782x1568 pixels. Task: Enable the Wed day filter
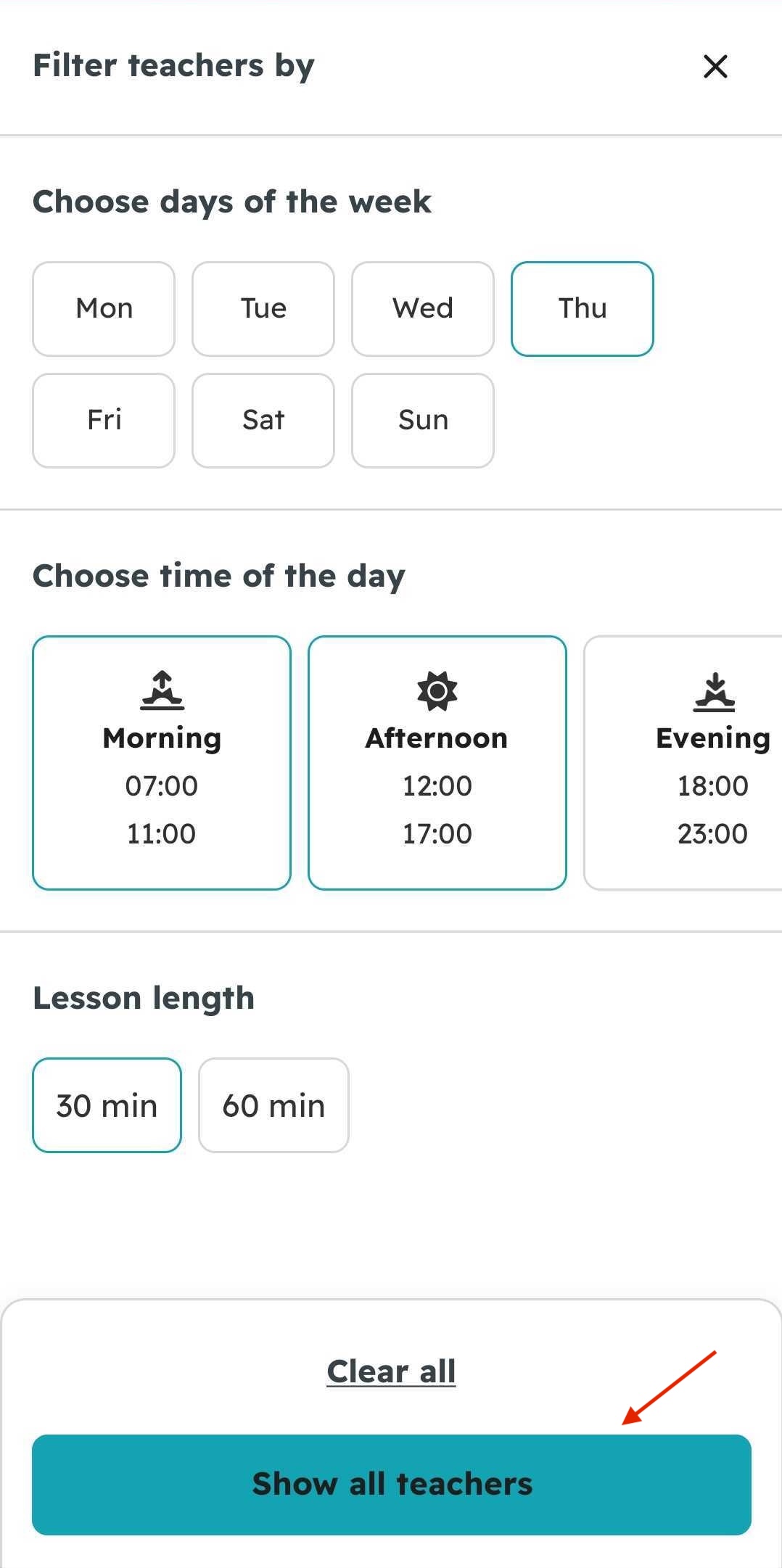423,308
